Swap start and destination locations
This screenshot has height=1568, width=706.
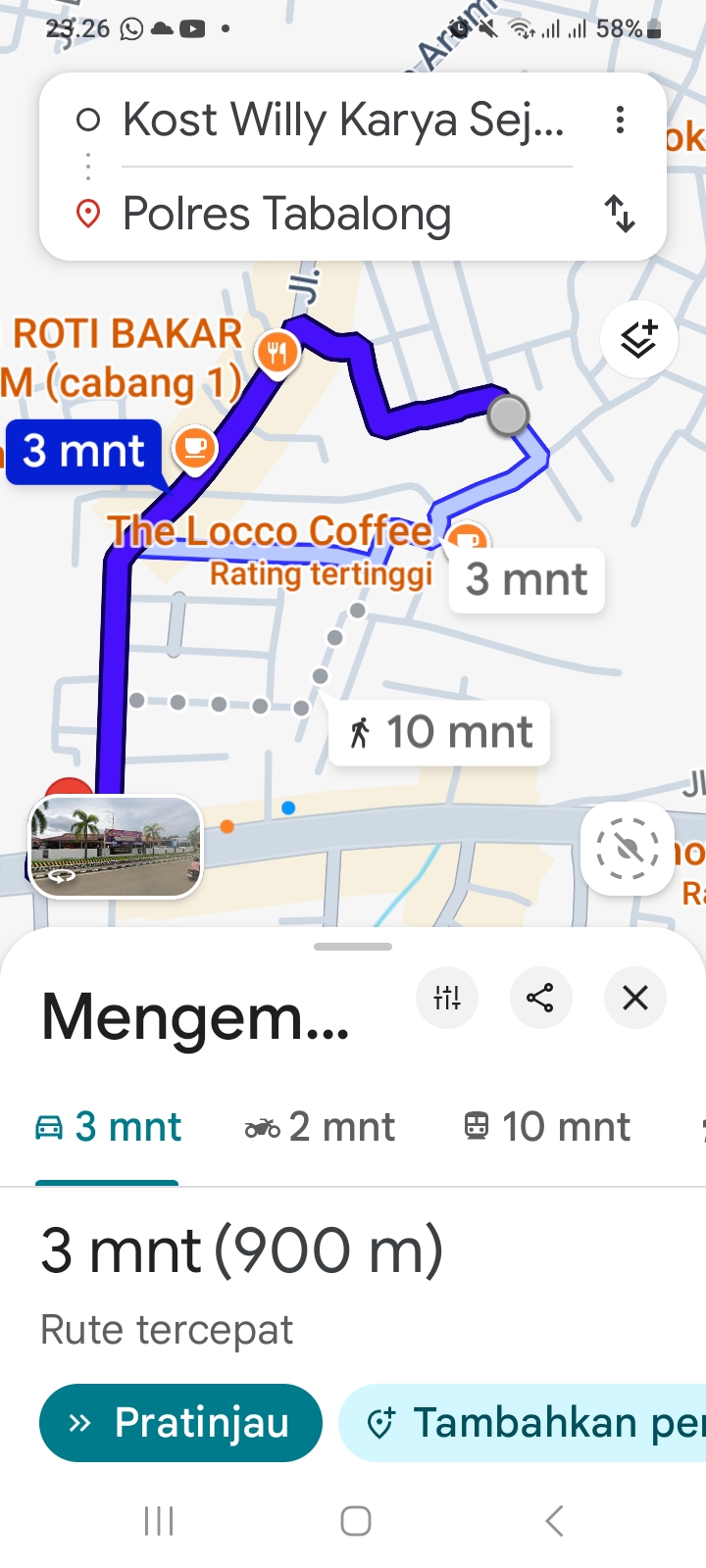tap(620, 213)
